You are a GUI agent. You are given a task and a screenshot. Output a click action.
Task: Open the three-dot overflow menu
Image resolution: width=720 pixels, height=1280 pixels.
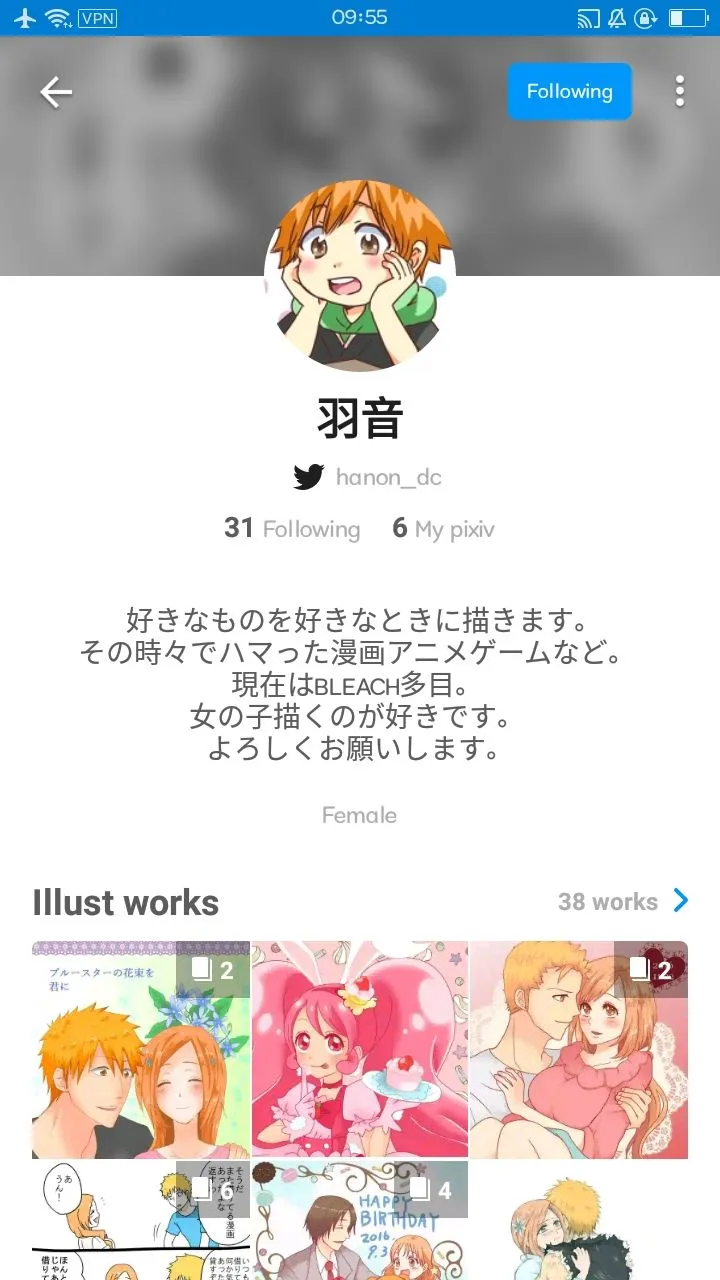[680, 92]
